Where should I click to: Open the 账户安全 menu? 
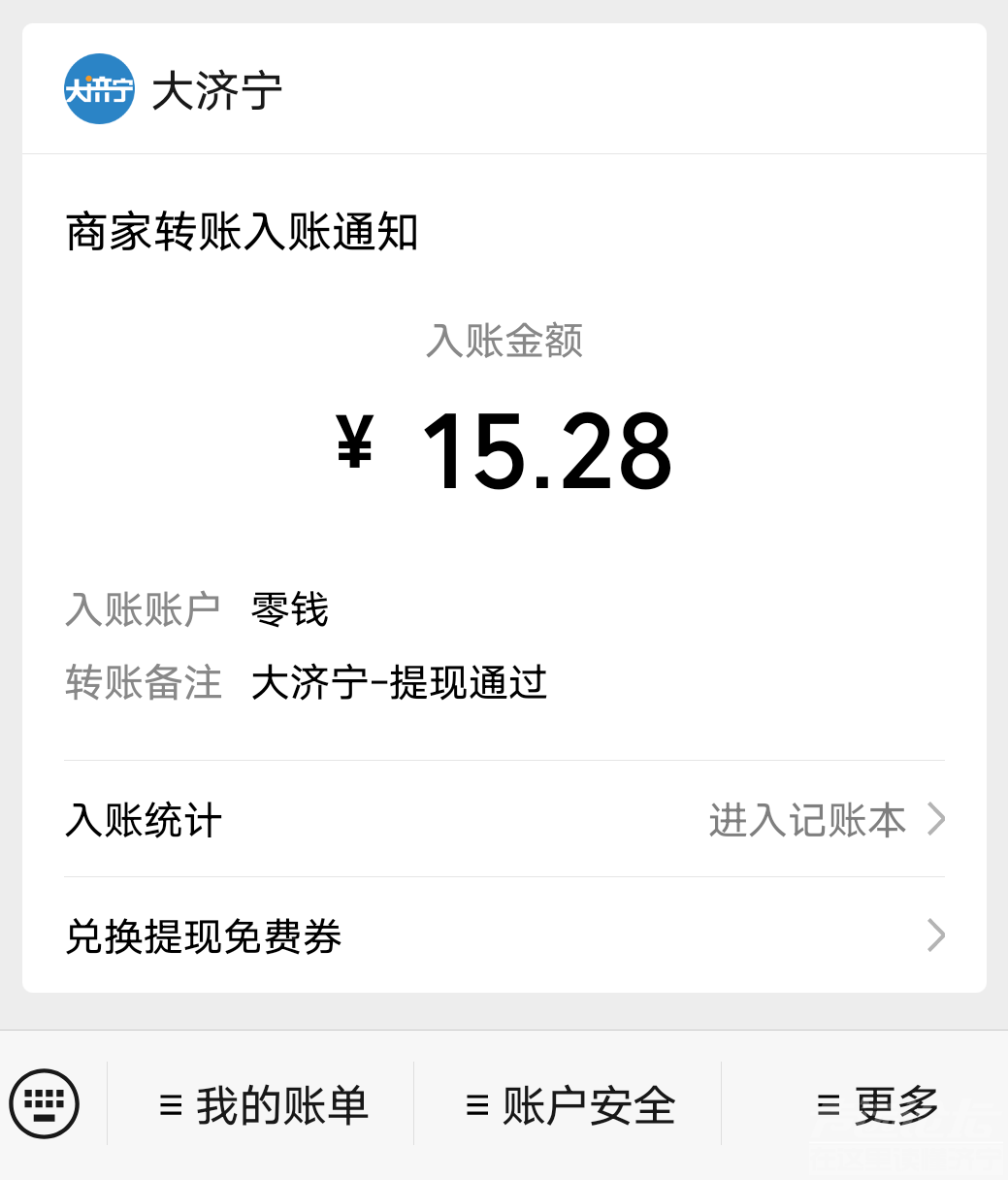(569, 1105)
